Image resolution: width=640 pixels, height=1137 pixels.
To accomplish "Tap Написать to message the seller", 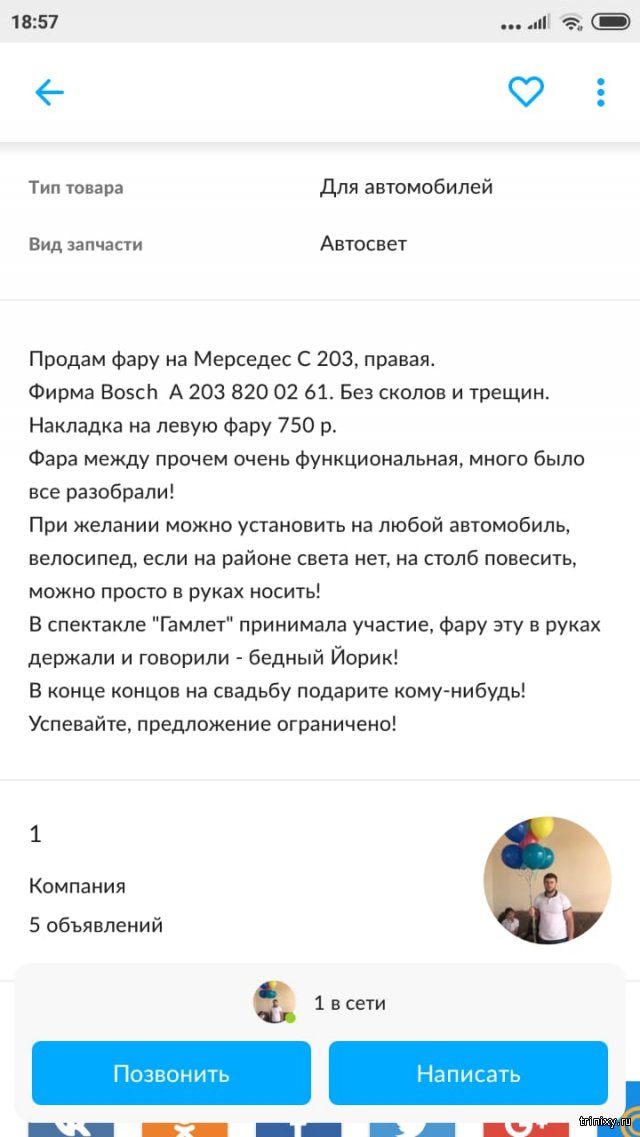I will click(x=468, y=1073).
